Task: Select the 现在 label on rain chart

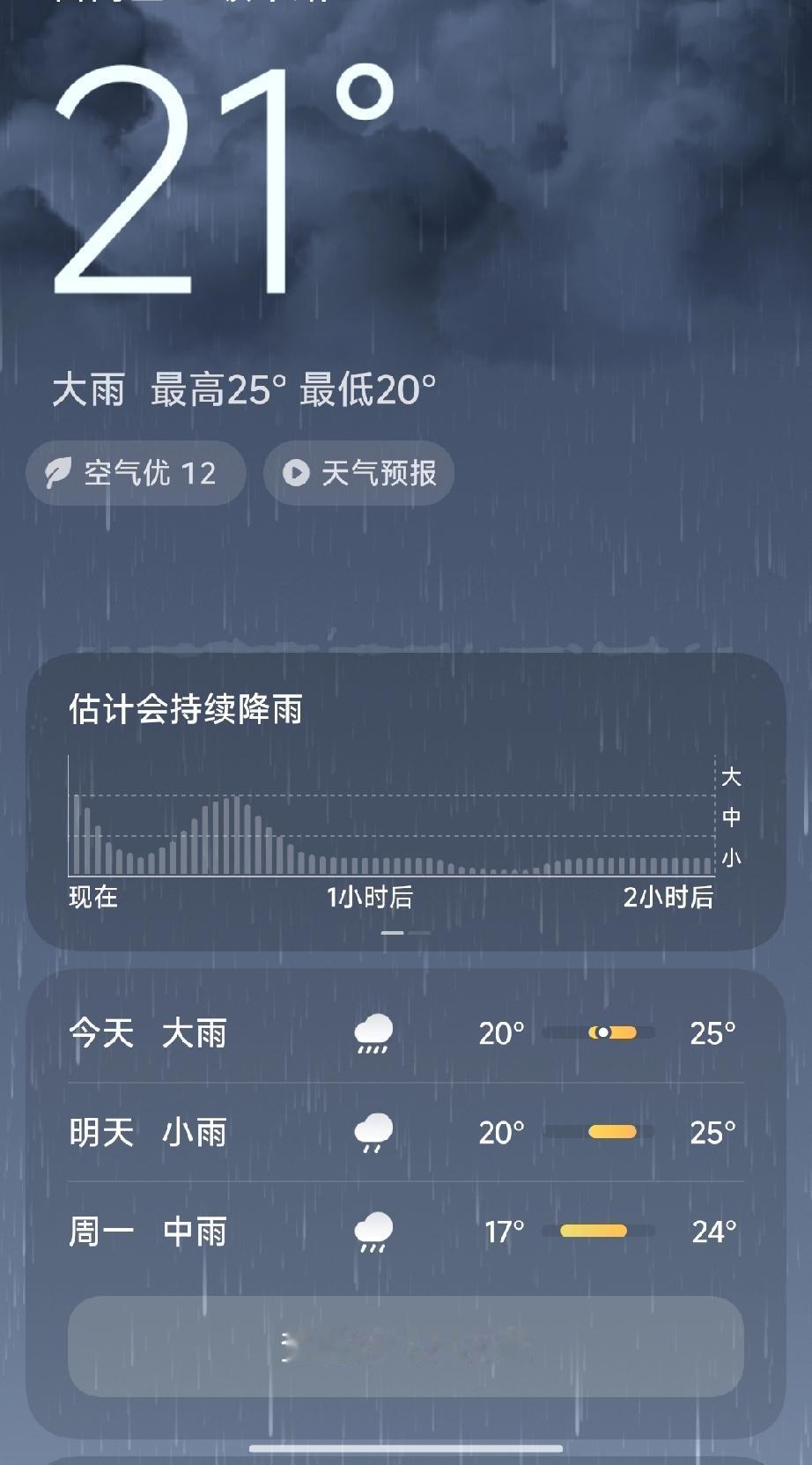Action: tap(92, 899)
